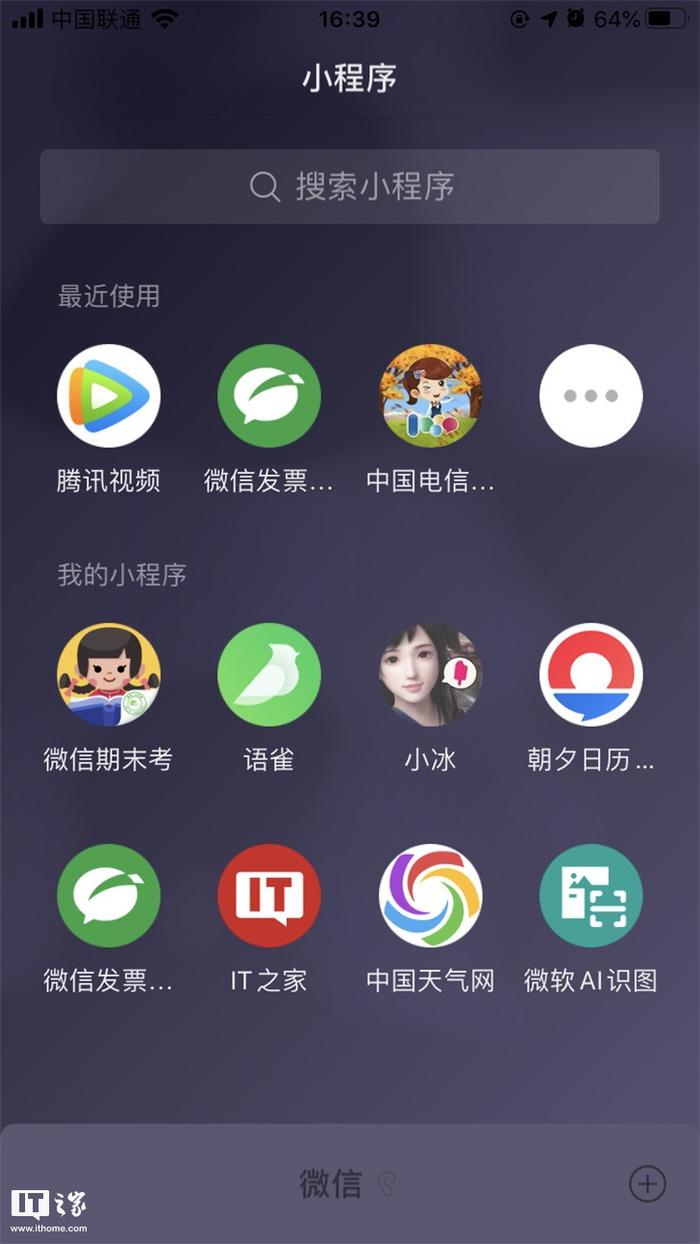This screenshot has height=1244, width=700.
Task: Open 微信发票 under 我的小程序
Action: click(108, 896)
